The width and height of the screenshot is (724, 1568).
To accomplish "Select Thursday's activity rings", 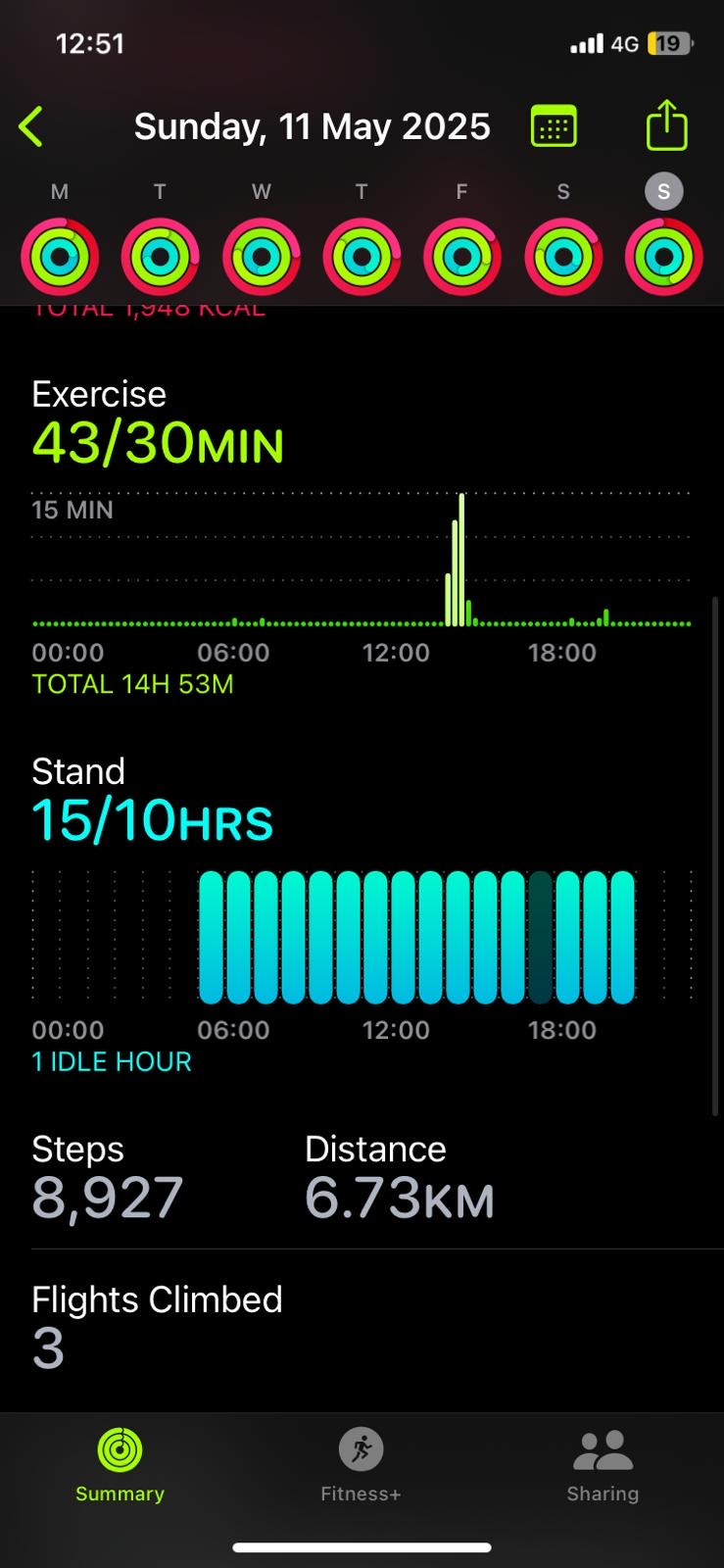I will click(362, 257).
